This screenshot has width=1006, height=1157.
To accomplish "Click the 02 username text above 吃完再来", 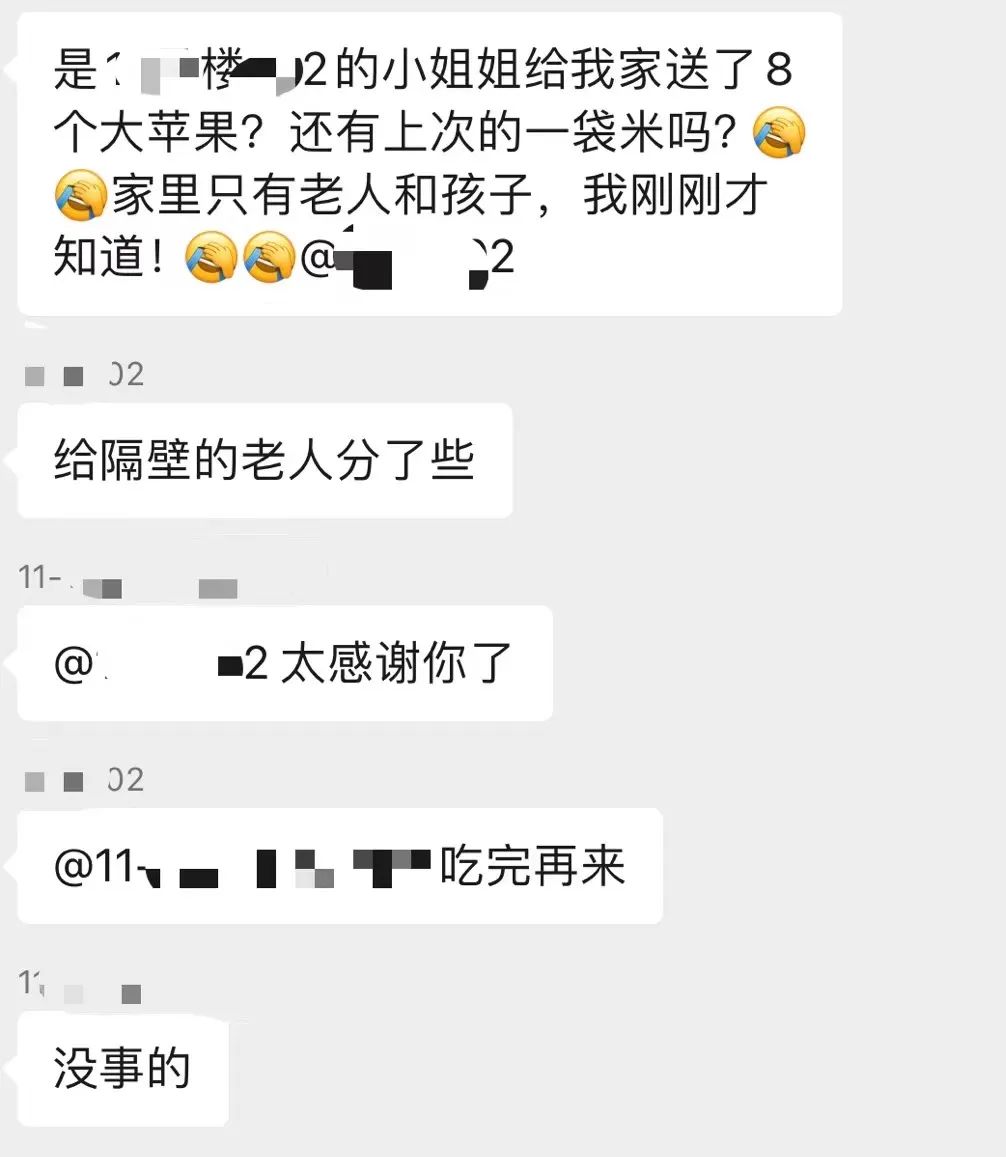I will (122, 780).
